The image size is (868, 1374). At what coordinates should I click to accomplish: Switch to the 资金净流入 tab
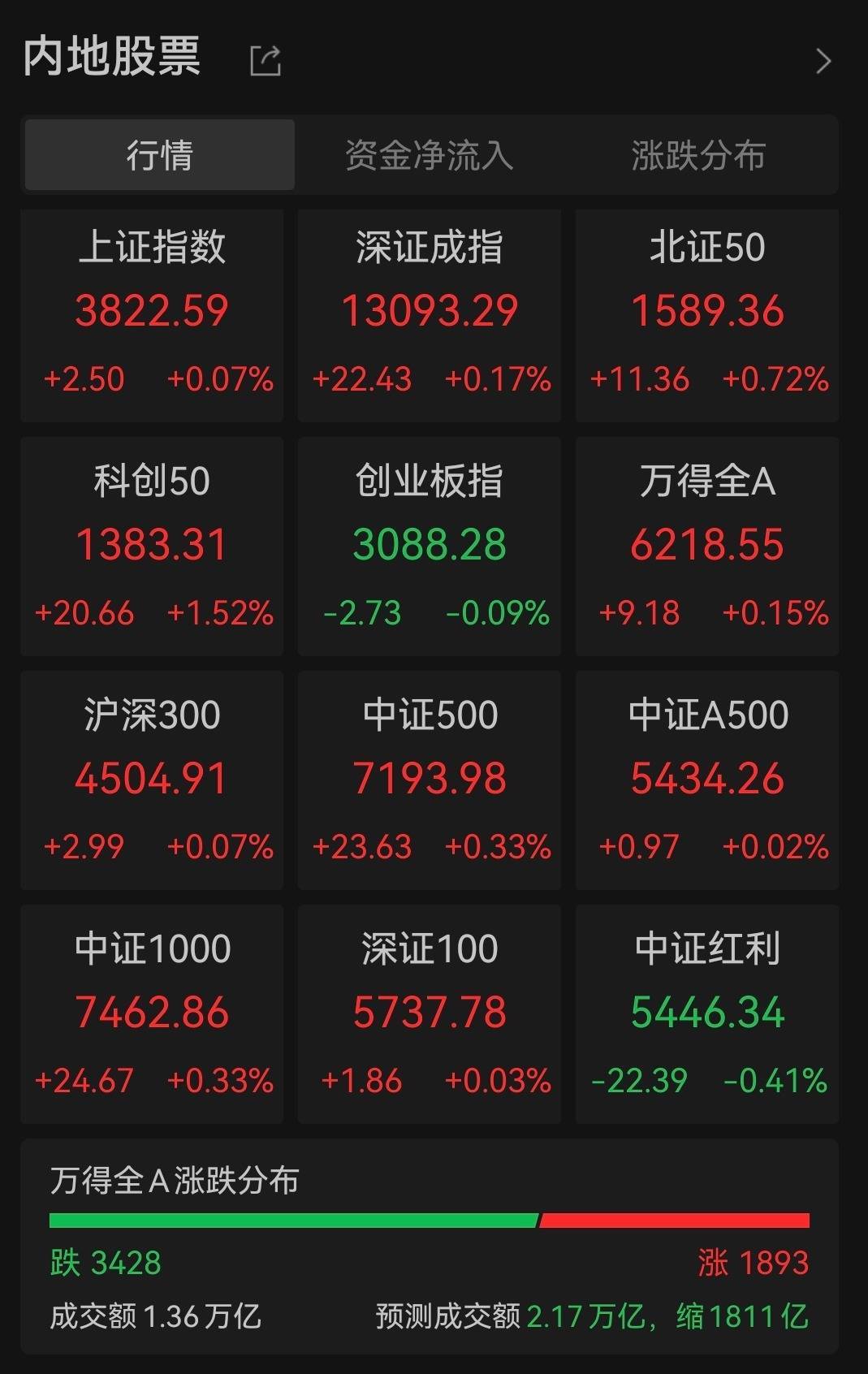[x=430, y=155]
